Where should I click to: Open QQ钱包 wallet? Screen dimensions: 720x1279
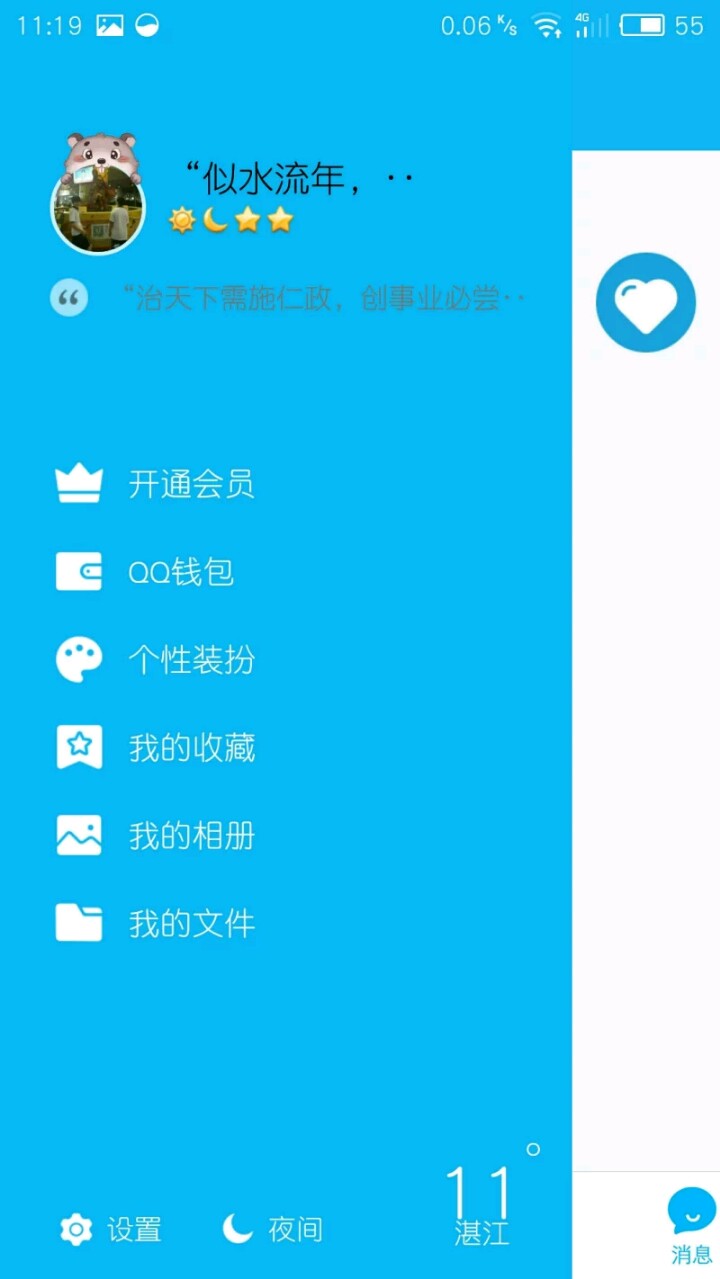[x=180, y=572]
